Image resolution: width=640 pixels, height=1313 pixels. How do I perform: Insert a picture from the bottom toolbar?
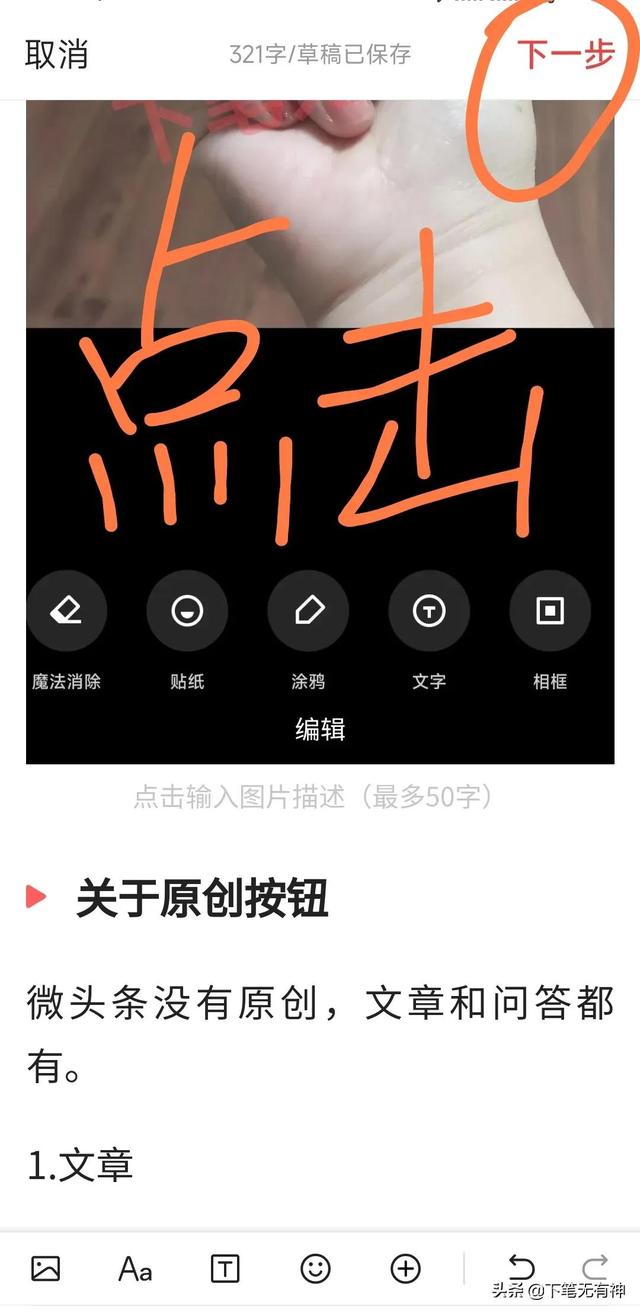click(46, 1269)
